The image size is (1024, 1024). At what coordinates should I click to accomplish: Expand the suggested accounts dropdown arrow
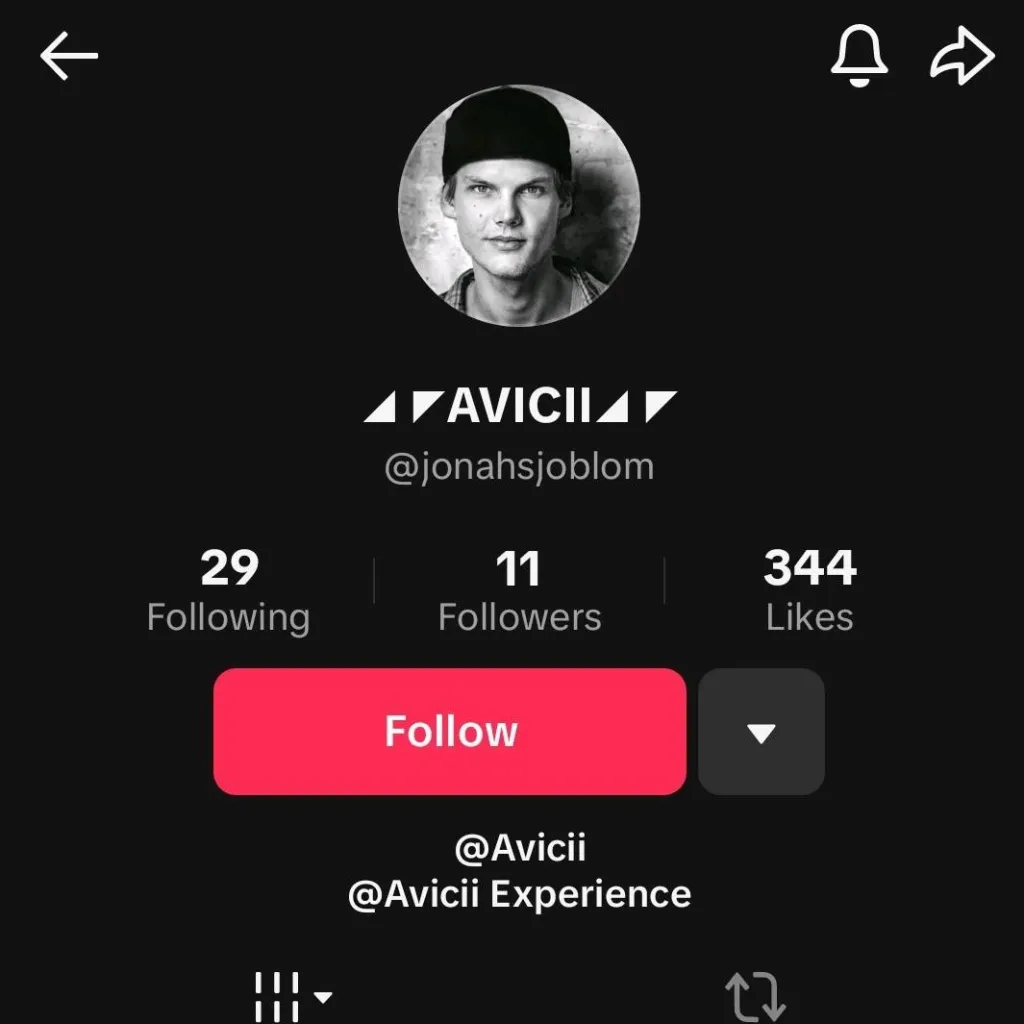pos(761,732)
